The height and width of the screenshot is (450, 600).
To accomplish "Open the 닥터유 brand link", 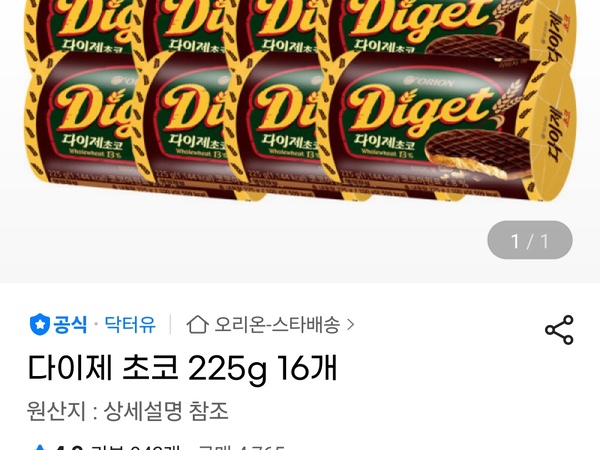I will [x=129, y=324].
